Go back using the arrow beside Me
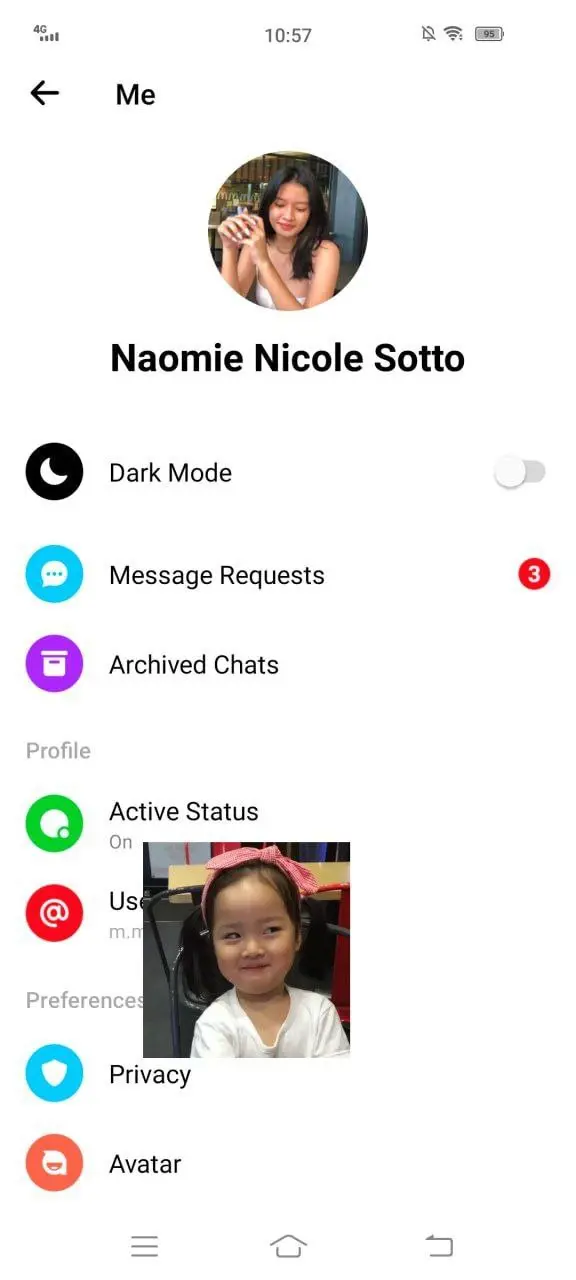Viewport: 576px width, 1280px height. point(45,94)
